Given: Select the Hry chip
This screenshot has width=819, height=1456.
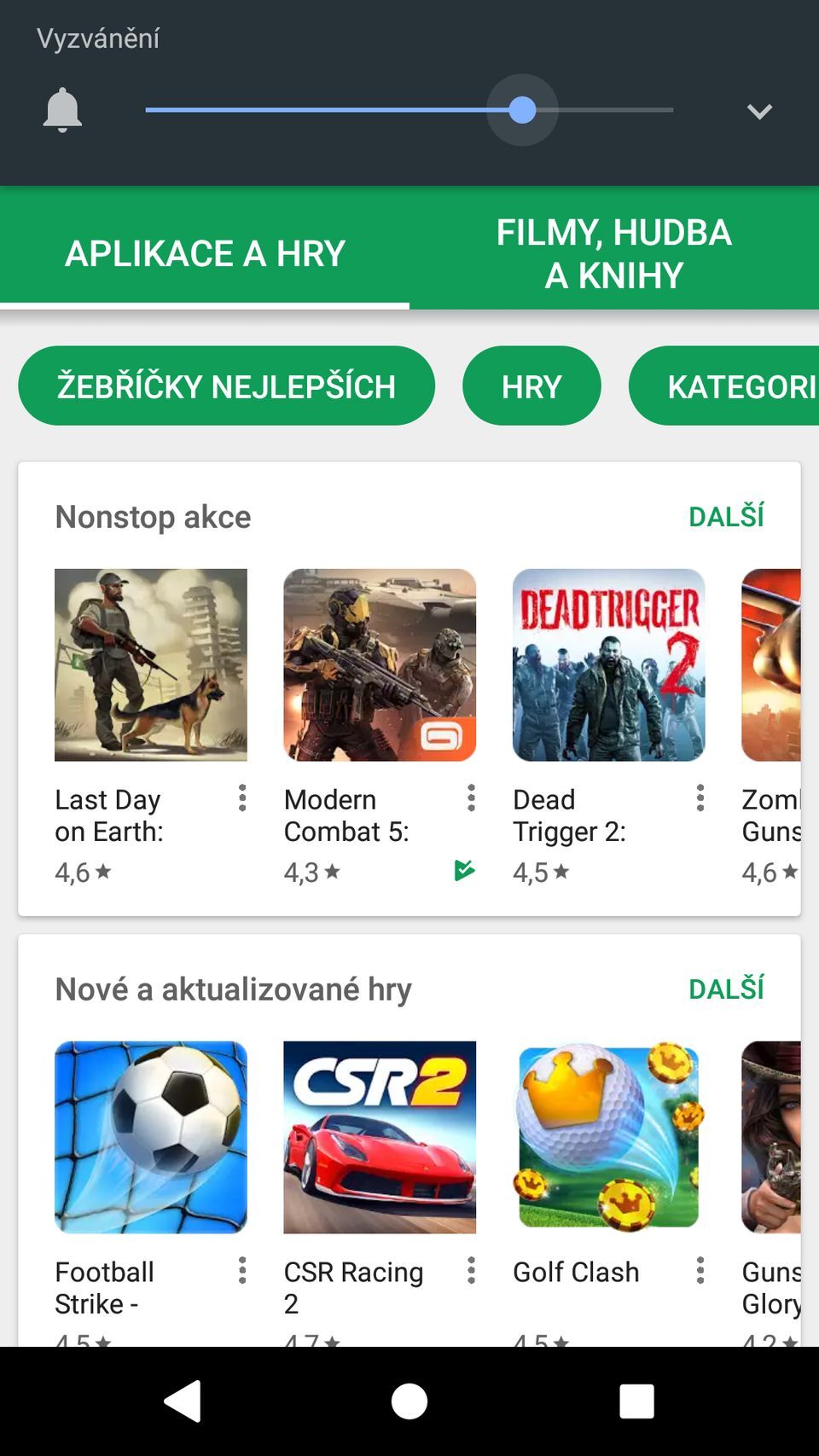Looking at the screenshot, I should click(x=531, y=386).
